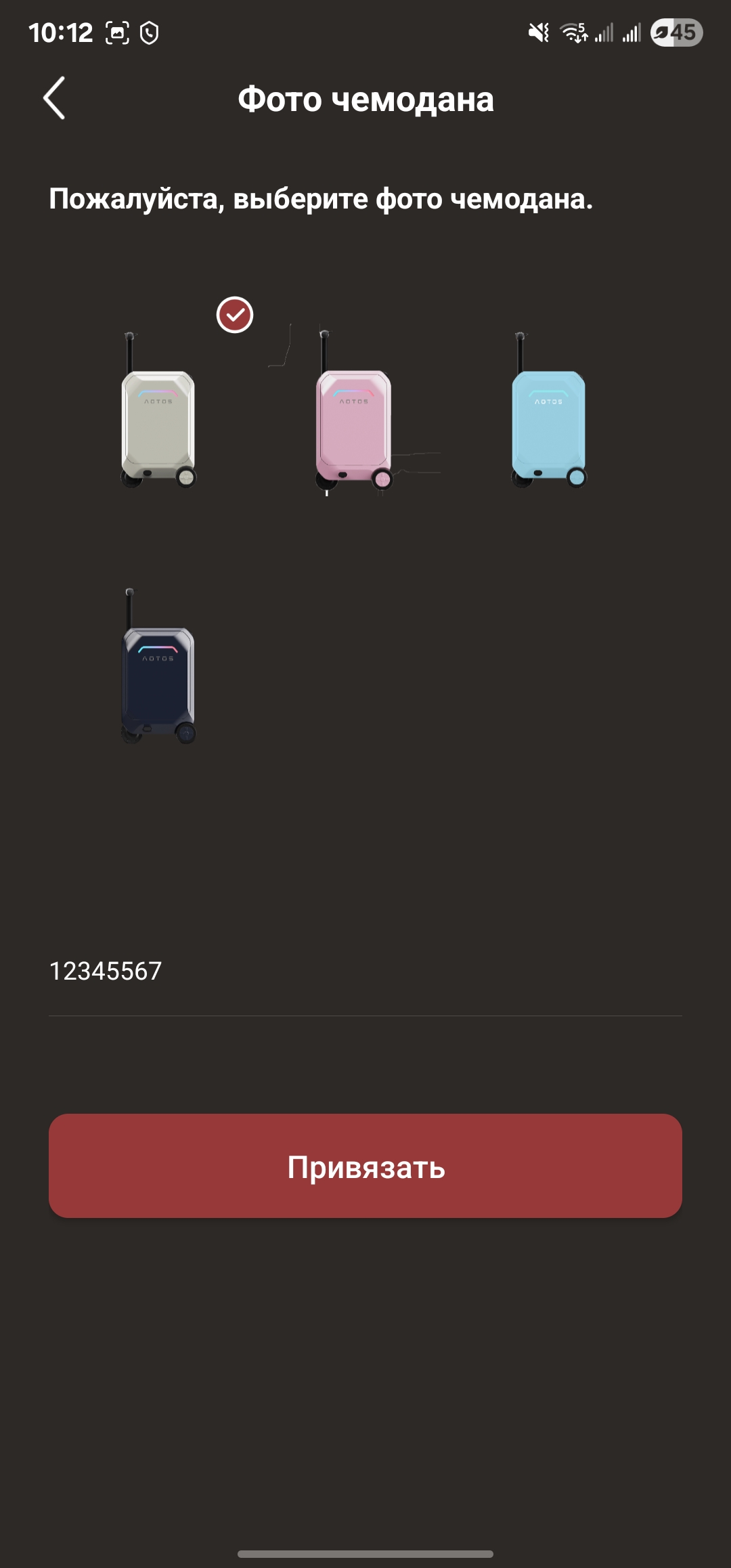Go back from the suitcase photo screen

(54, 98)
